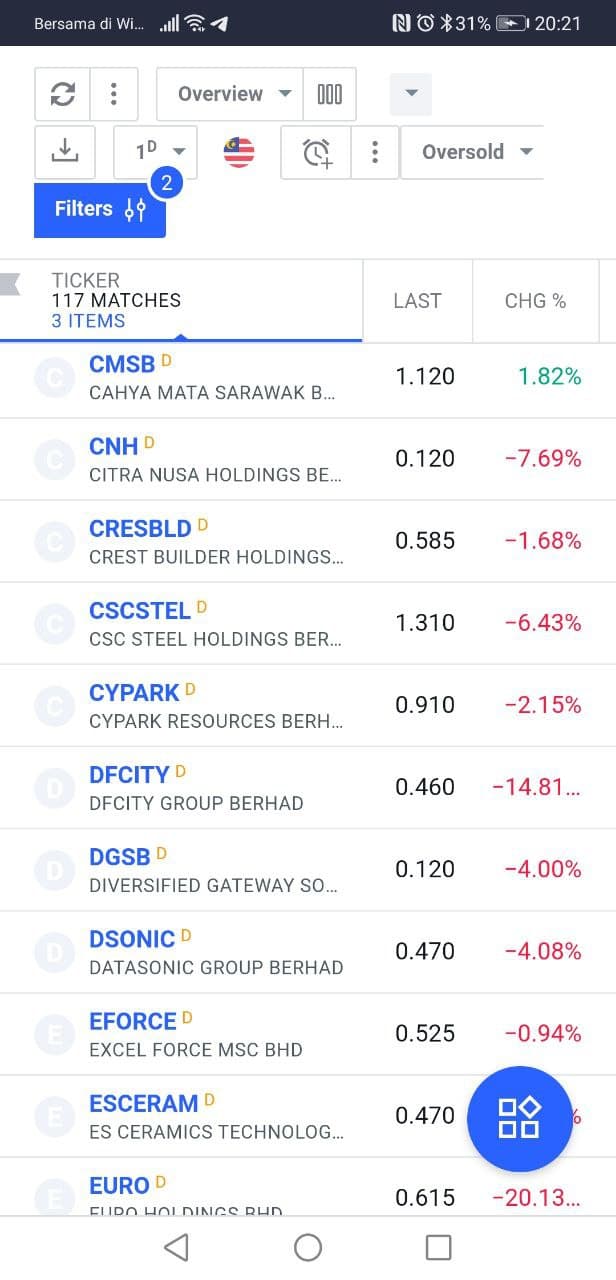Refresh the screener results
Viewport: 616px width, 1280px height.
click(x=62, y=94)
